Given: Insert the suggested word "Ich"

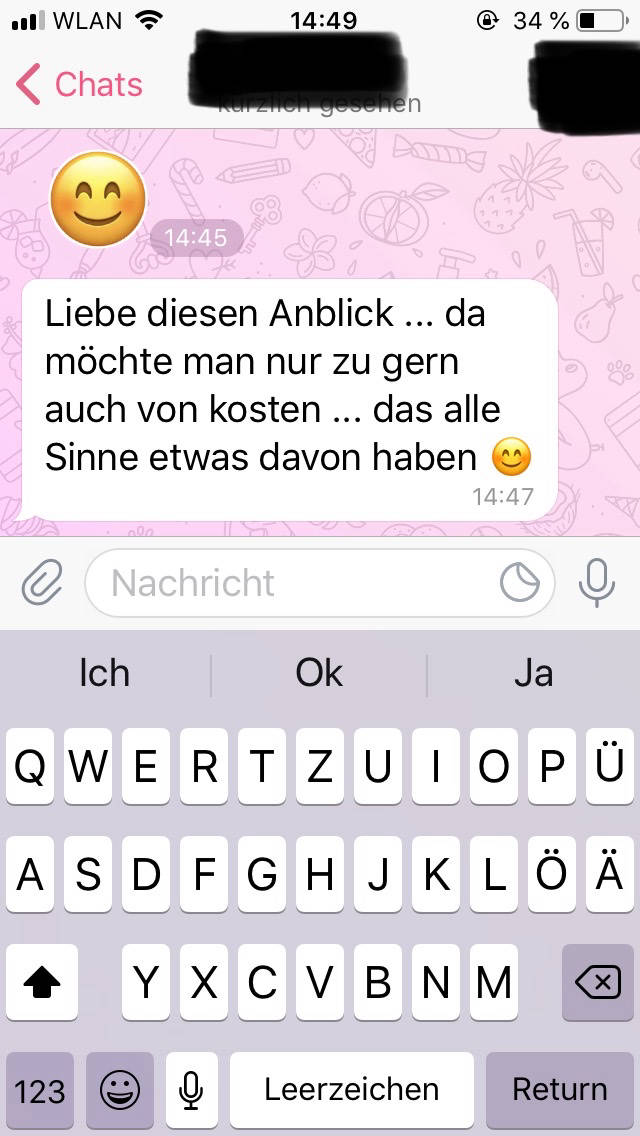Looking at the screenshot, I should (x=105, y=674).
